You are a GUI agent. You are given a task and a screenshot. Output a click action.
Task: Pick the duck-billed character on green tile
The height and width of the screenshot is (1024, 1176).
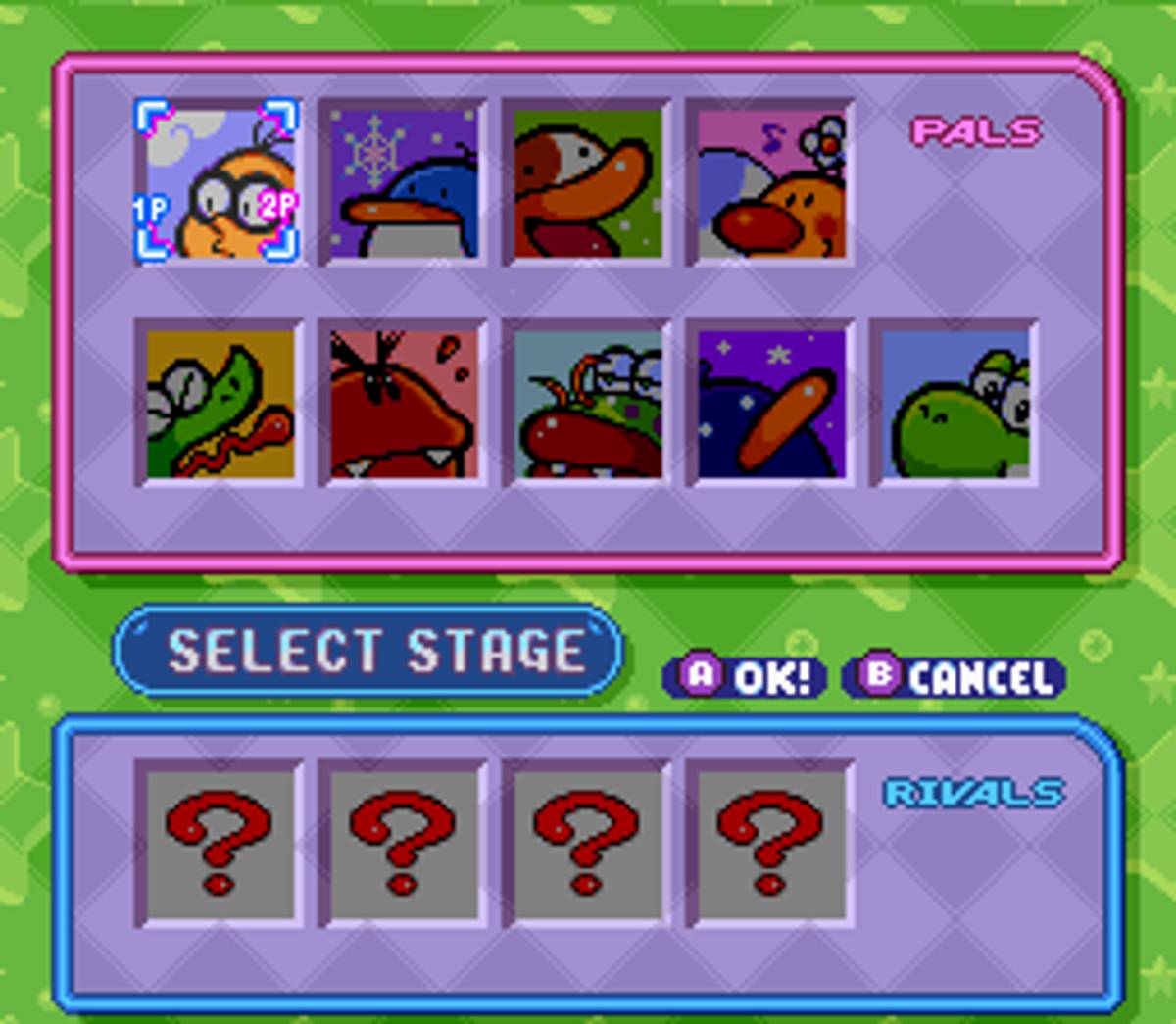tap(586, 182)
